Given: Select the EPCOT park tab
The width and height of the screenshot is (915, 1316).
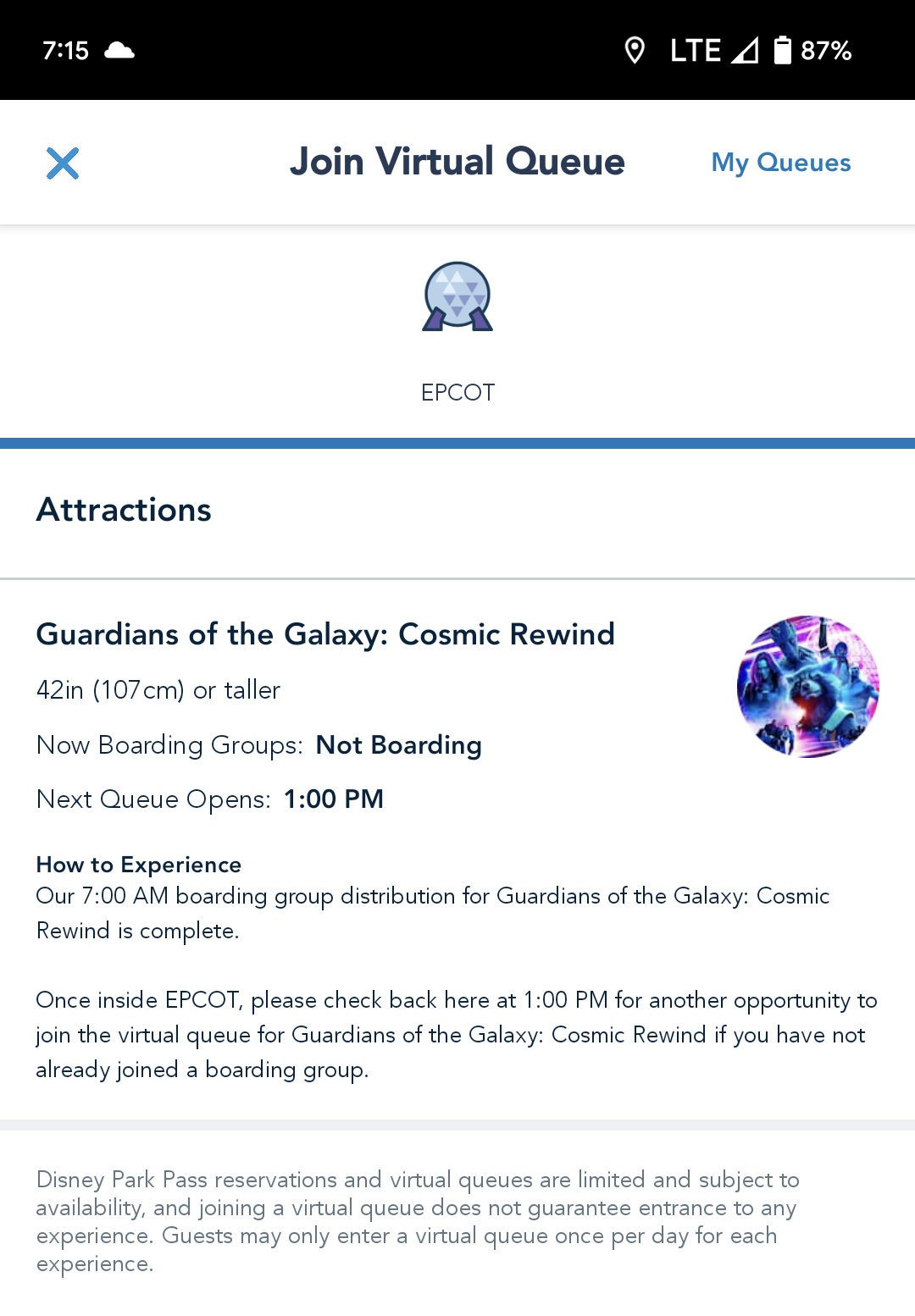Looking at the screenshot, I should 457,333.
